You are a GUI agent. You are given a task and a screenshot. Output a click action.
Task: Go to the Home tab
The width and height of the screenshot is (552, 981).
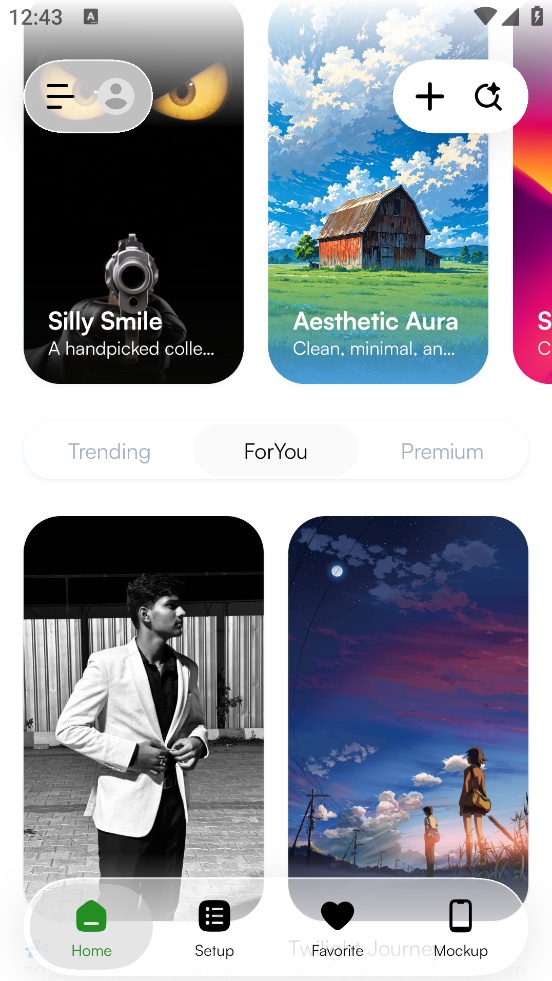[x=91, y=928]
